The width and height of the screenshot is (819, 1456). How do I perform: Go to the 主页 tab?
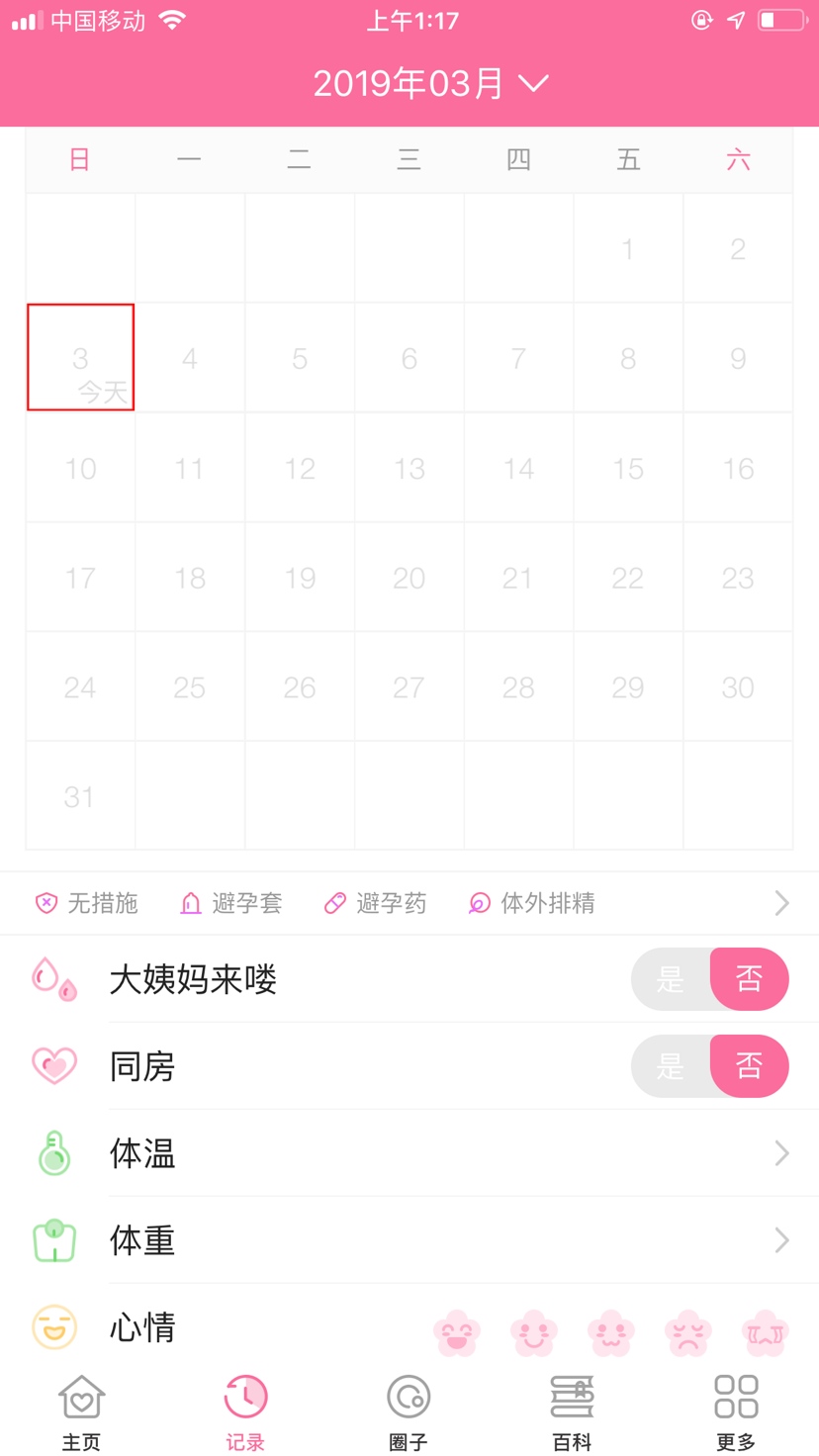pos(81,1412)
